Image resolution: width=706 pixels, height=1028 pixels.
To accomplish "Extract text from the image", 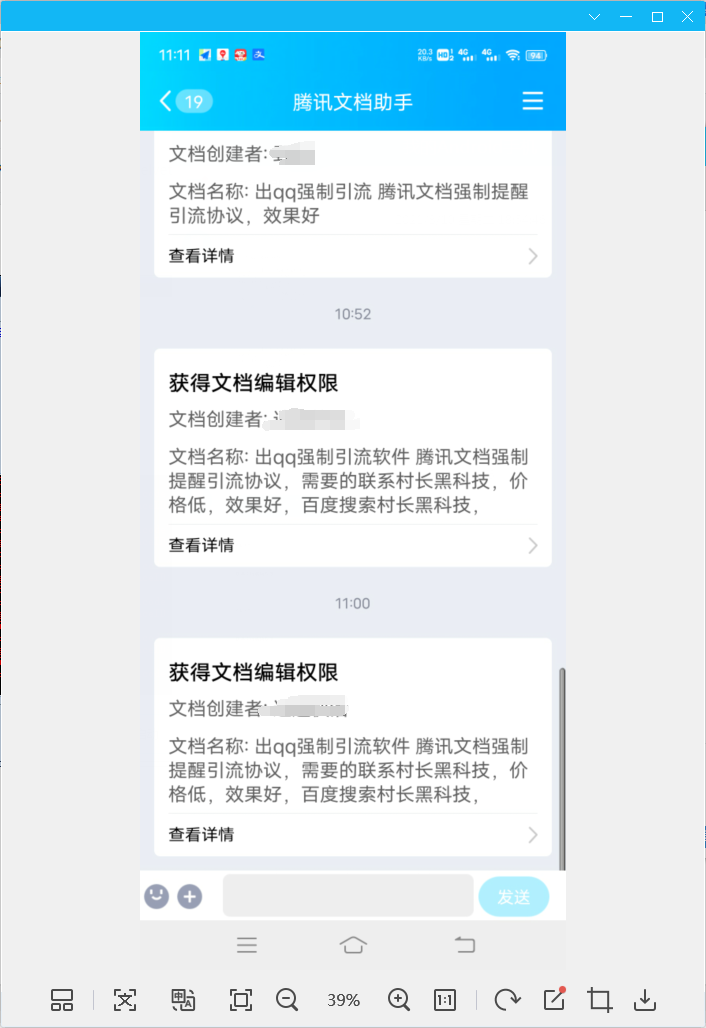I will [x=124, y=999].
